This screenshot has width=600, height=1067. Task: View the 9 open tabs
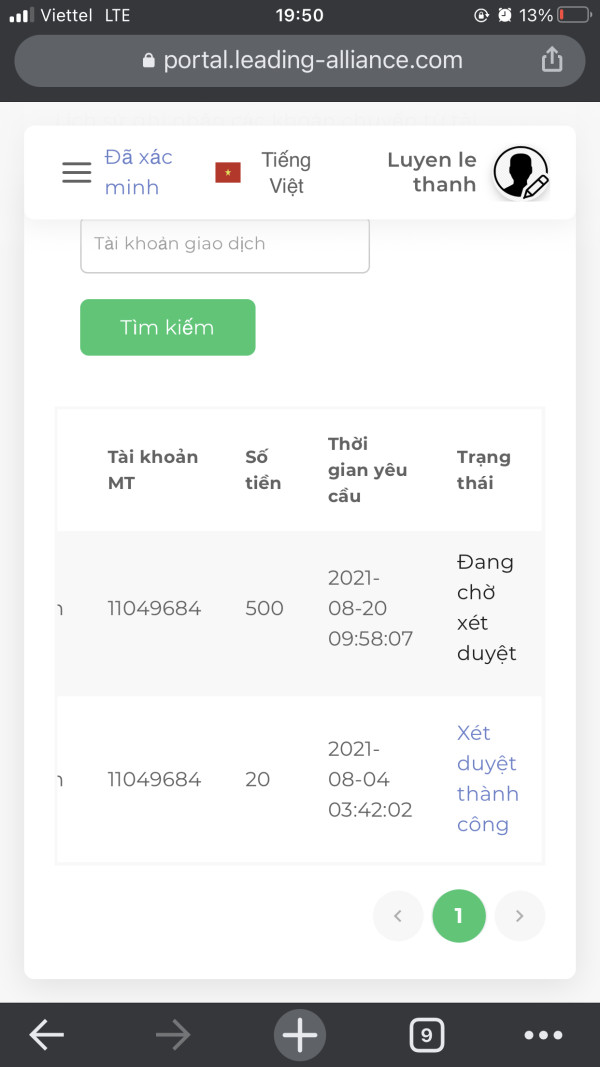click(x=427, y=1035)
